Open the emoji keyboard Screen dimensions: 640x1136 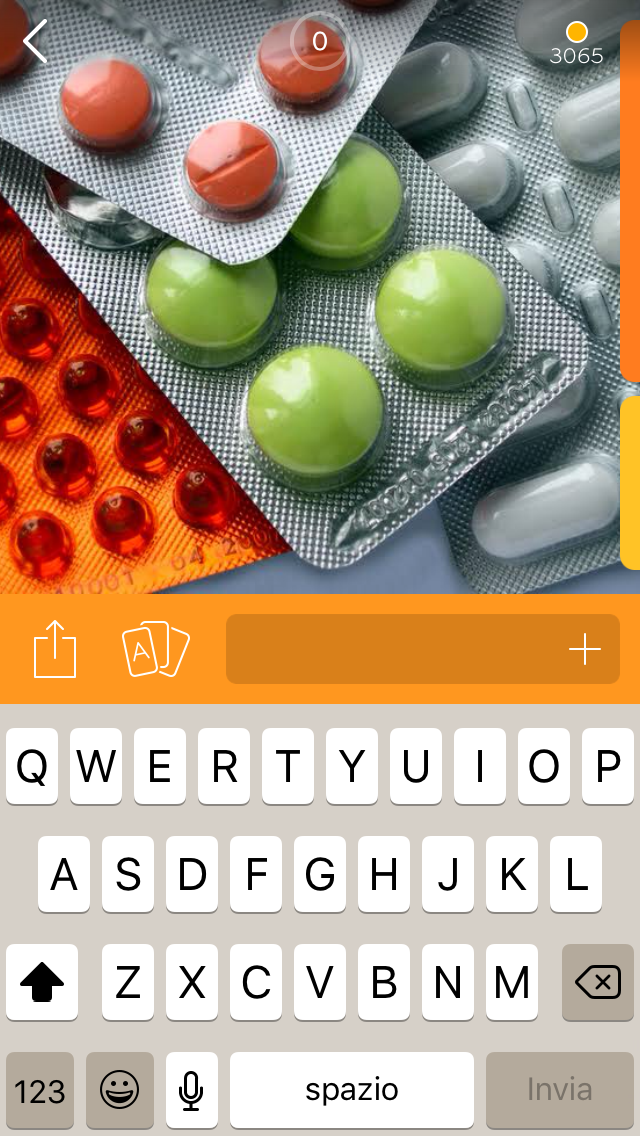[x=120, y=1090]
